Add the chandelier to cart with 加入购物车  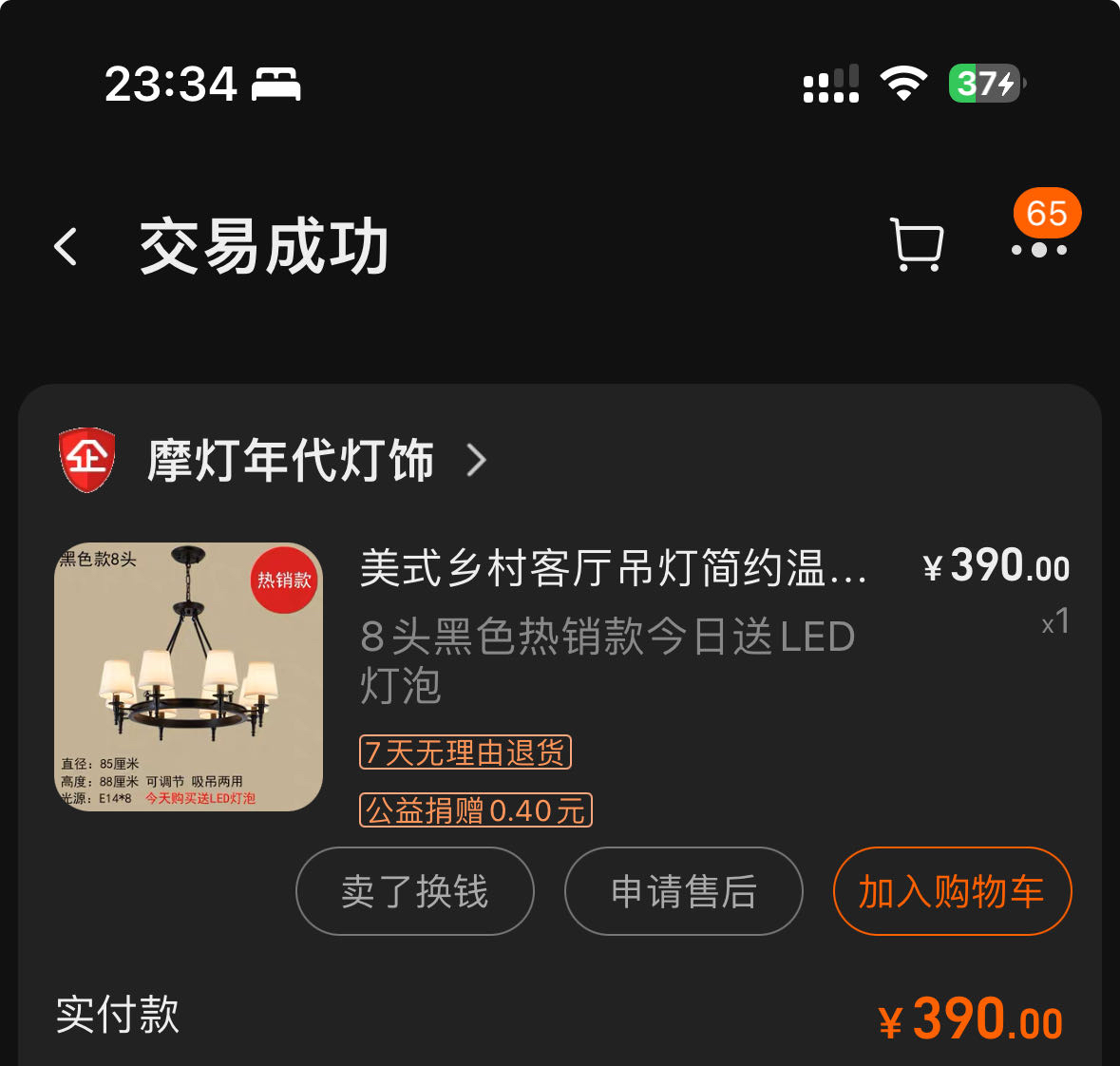point(952,891)
